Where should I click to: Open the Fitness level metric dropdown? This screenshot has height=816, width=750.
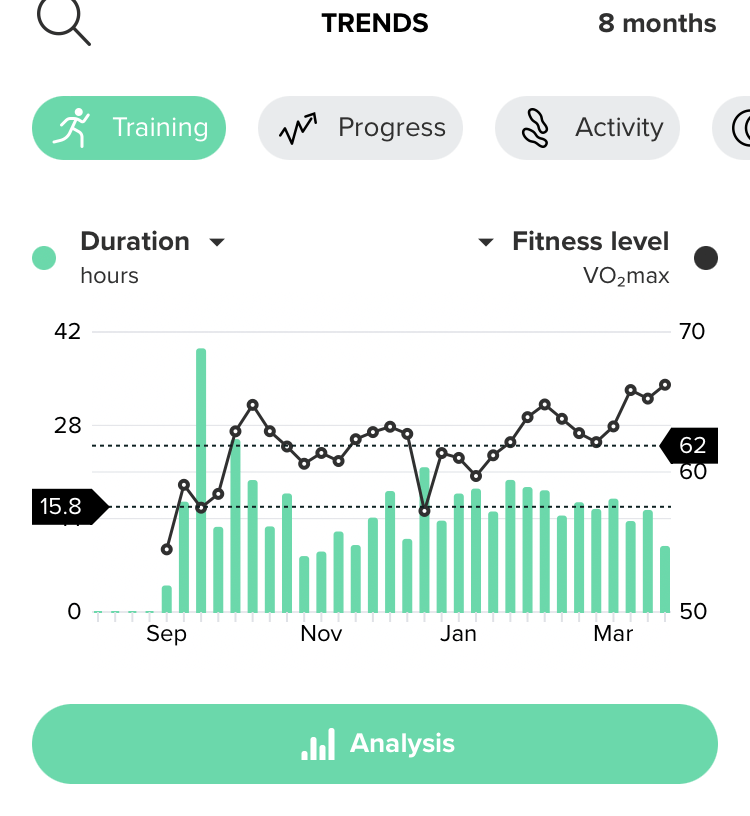click(574, 242)
